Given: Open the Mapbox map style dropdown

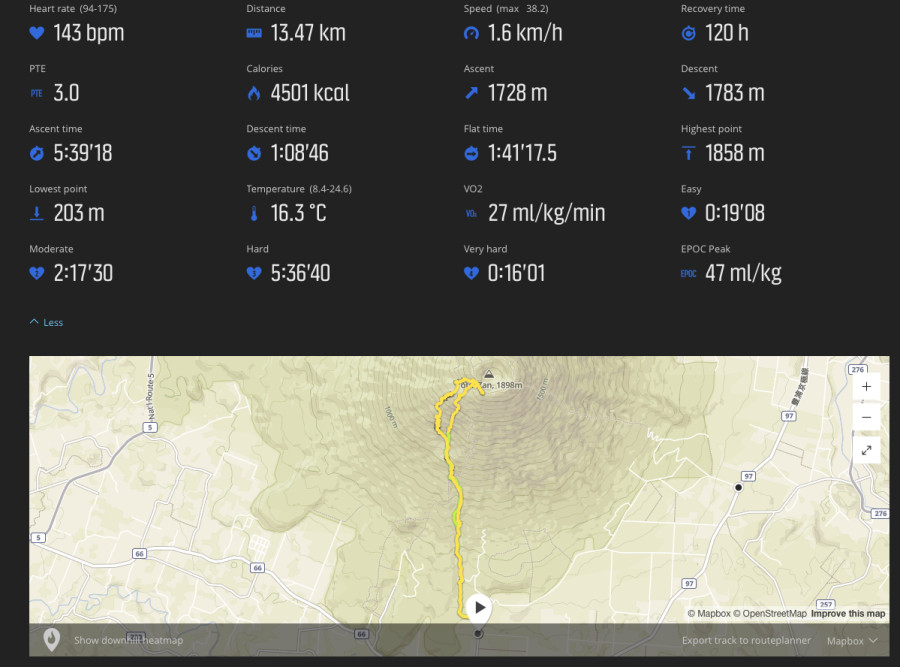Looking at the screenshot, I should [852, 640].
